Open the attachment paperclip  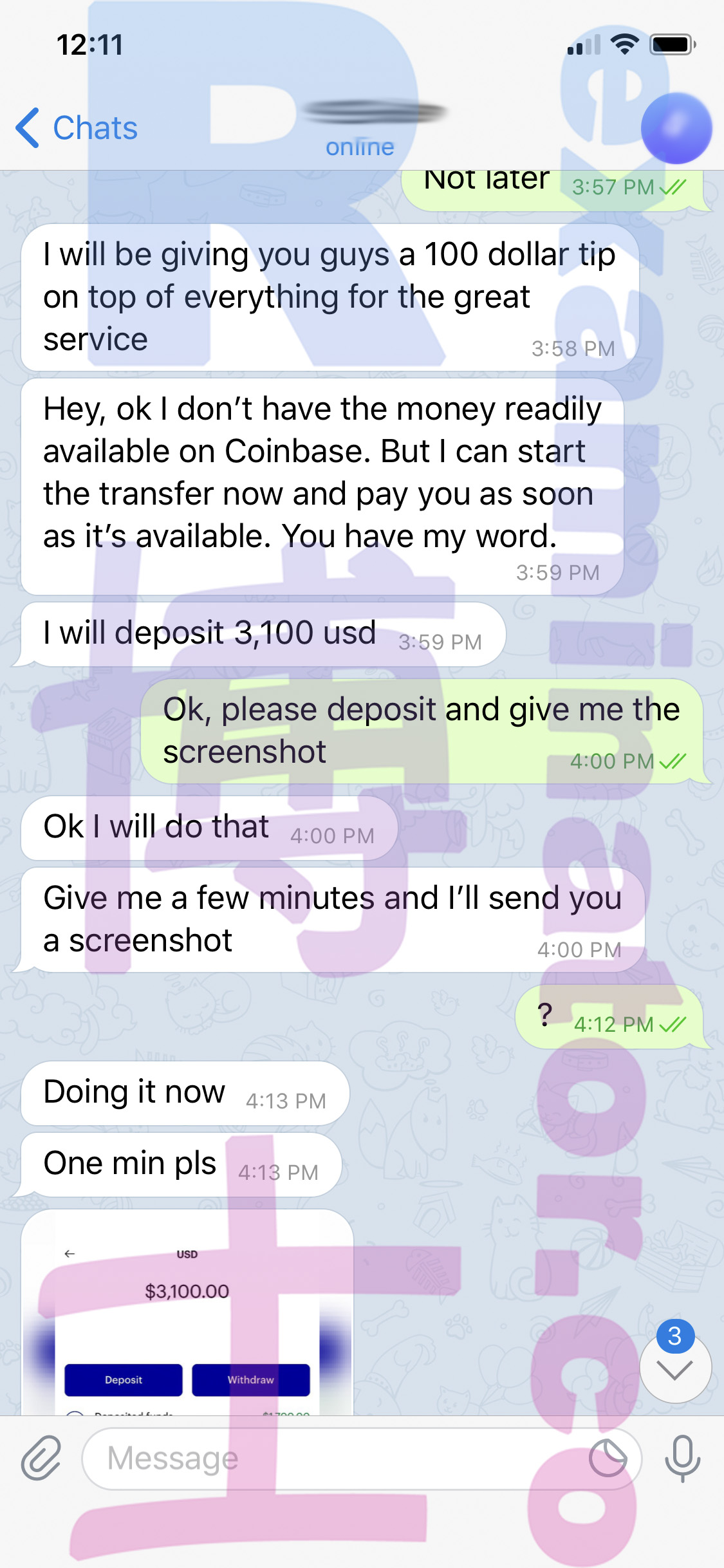point(41,1458)
